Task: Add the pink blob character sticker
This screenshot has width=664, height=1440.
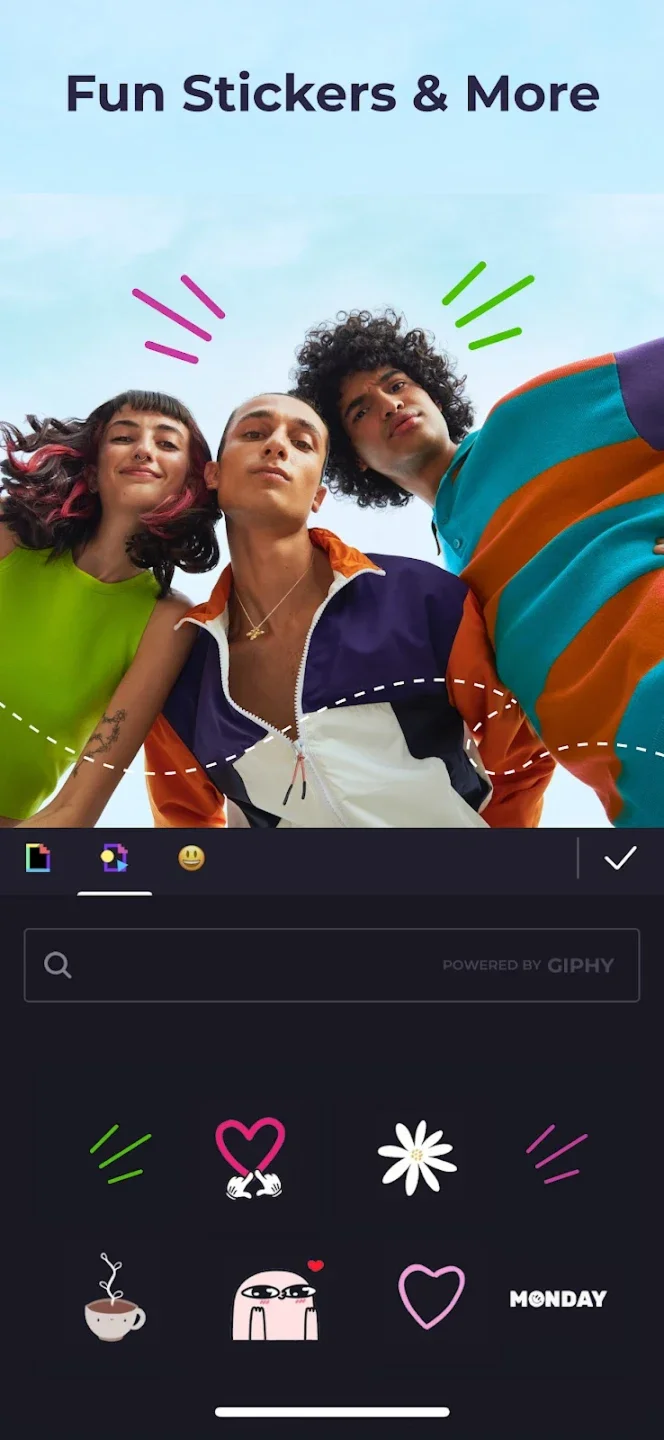Action: (x=277, y=1299)
